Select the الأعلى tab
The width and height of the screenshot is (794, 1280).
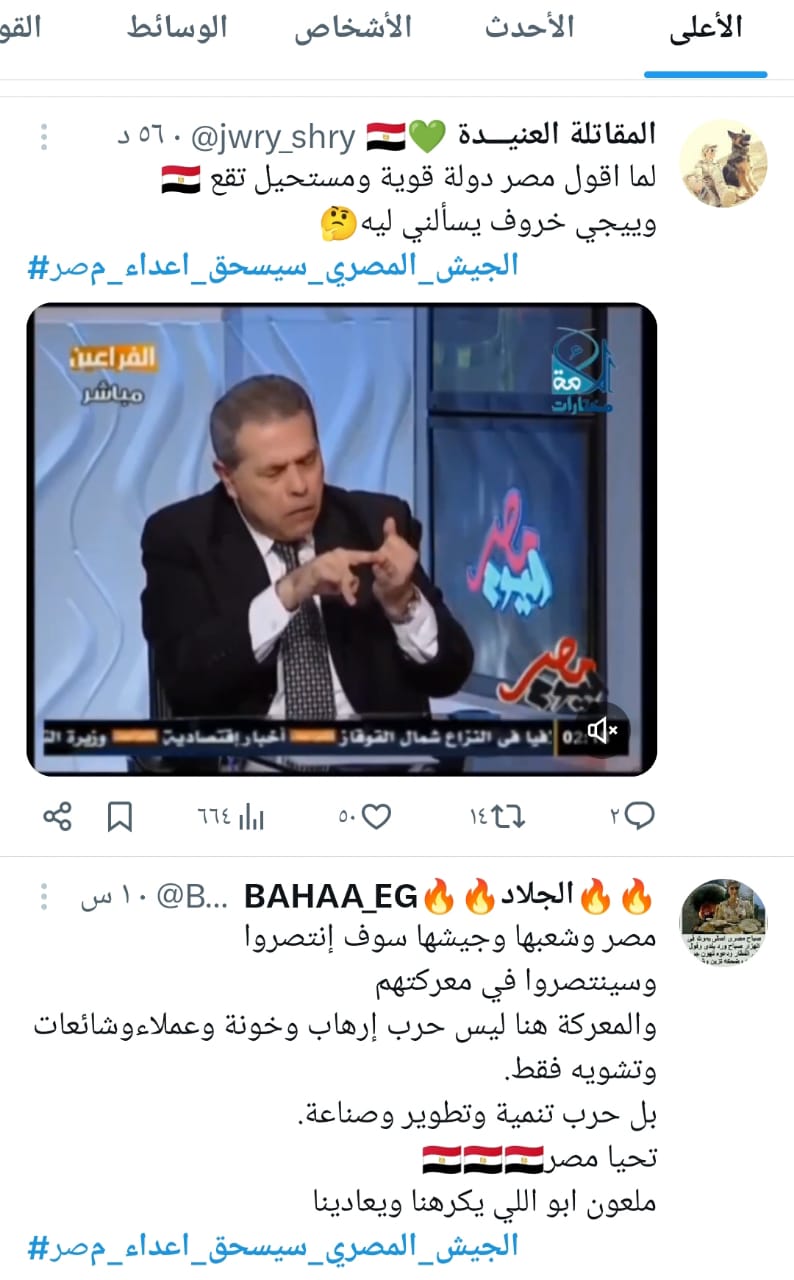[705, 28]
